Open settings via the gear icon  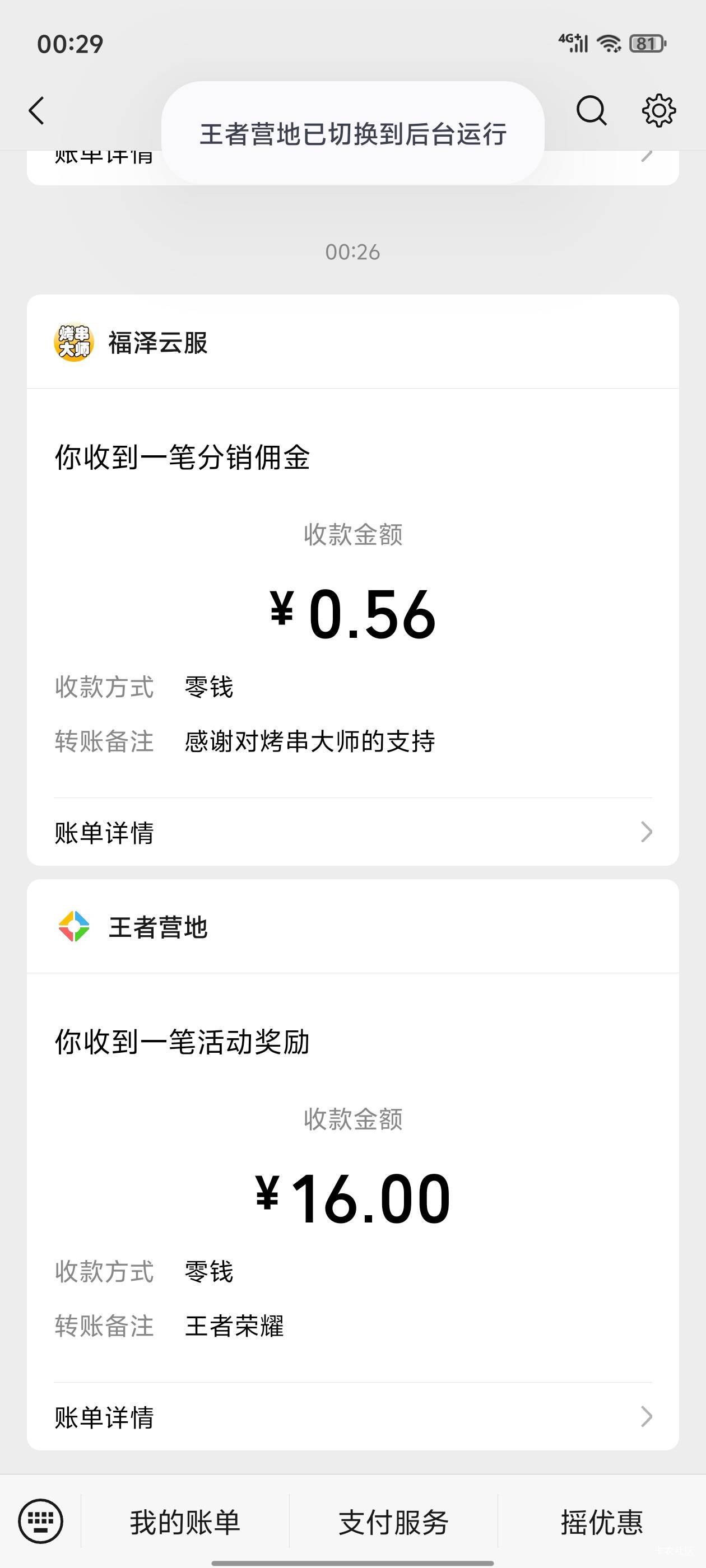pyautogui.click(x=658, y=111)
